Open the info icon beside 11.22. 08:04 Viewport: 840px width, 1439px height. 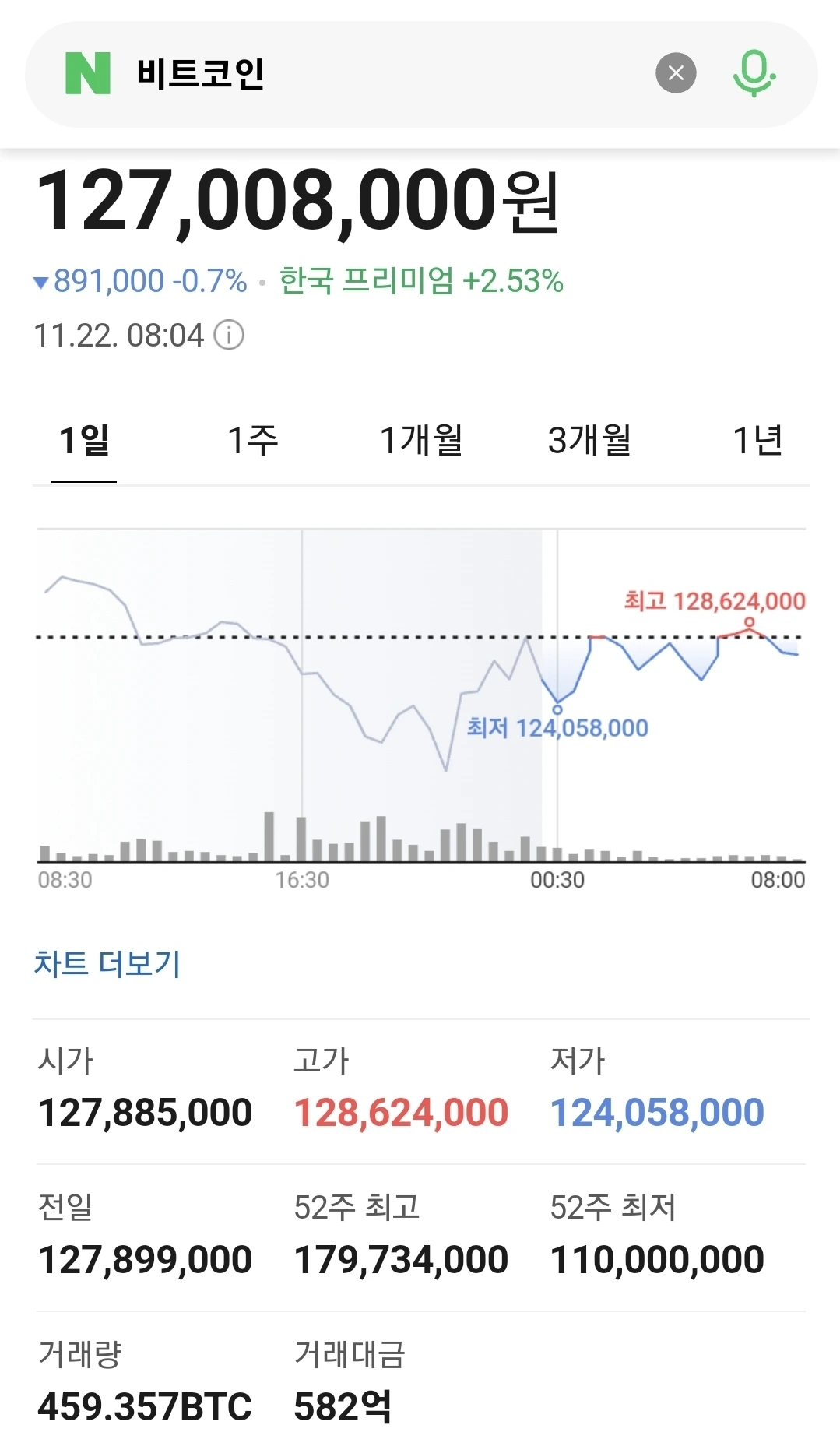pyautogui.click(x=229, y=336)
